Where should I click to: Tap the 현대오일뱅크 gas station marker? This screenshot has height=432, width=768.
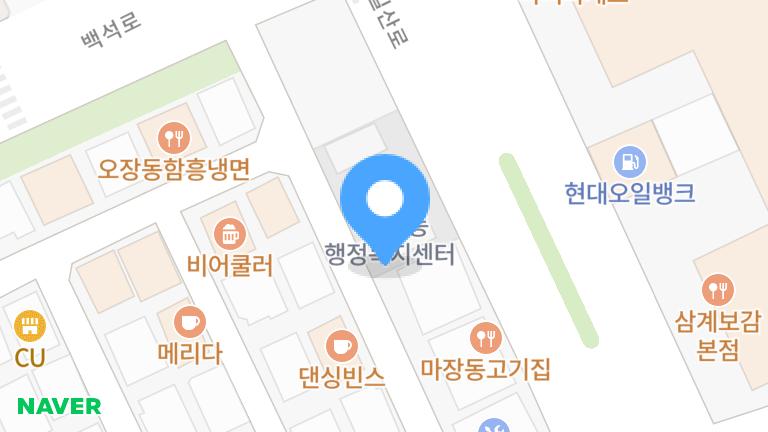(629, 160)
